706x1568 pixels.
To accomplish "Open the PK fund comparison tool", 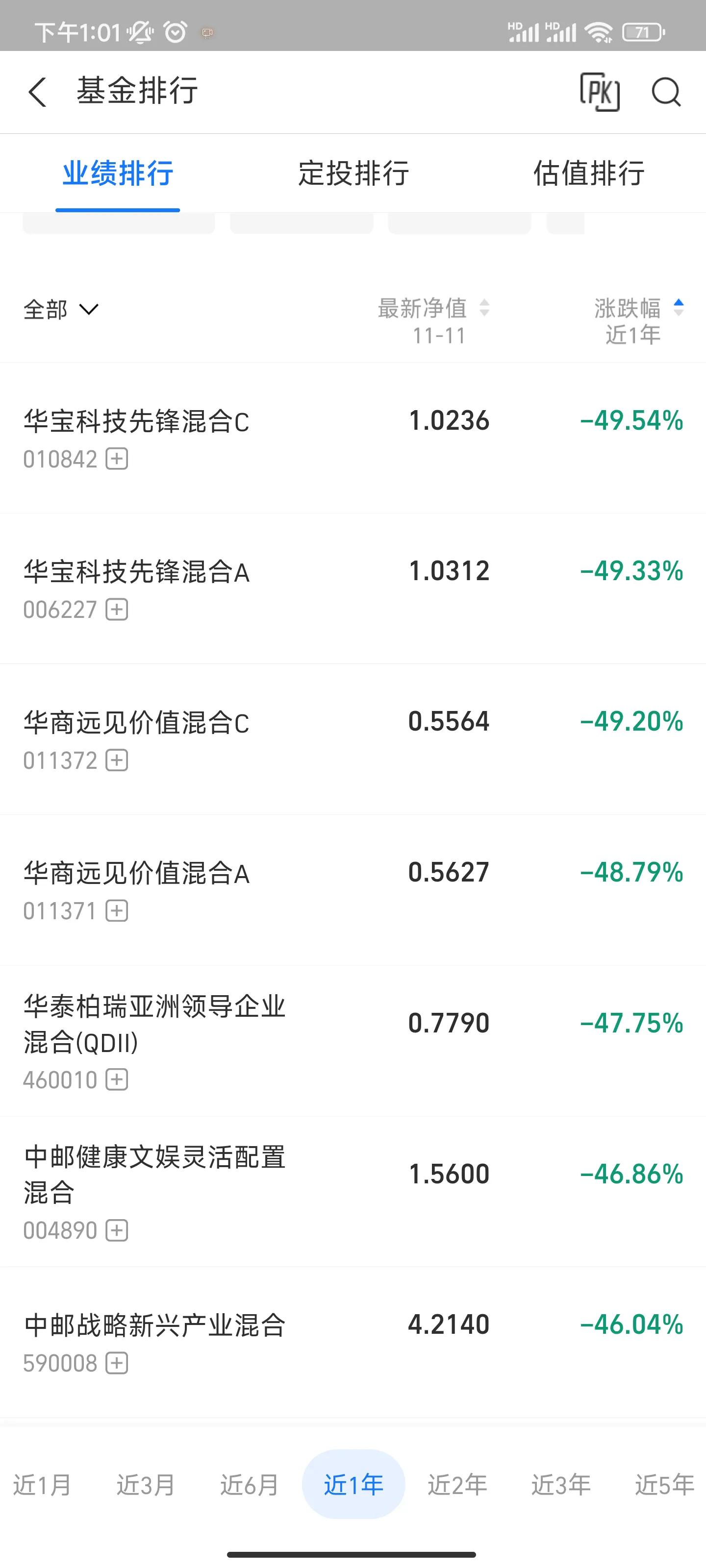I will click(601, 92).
